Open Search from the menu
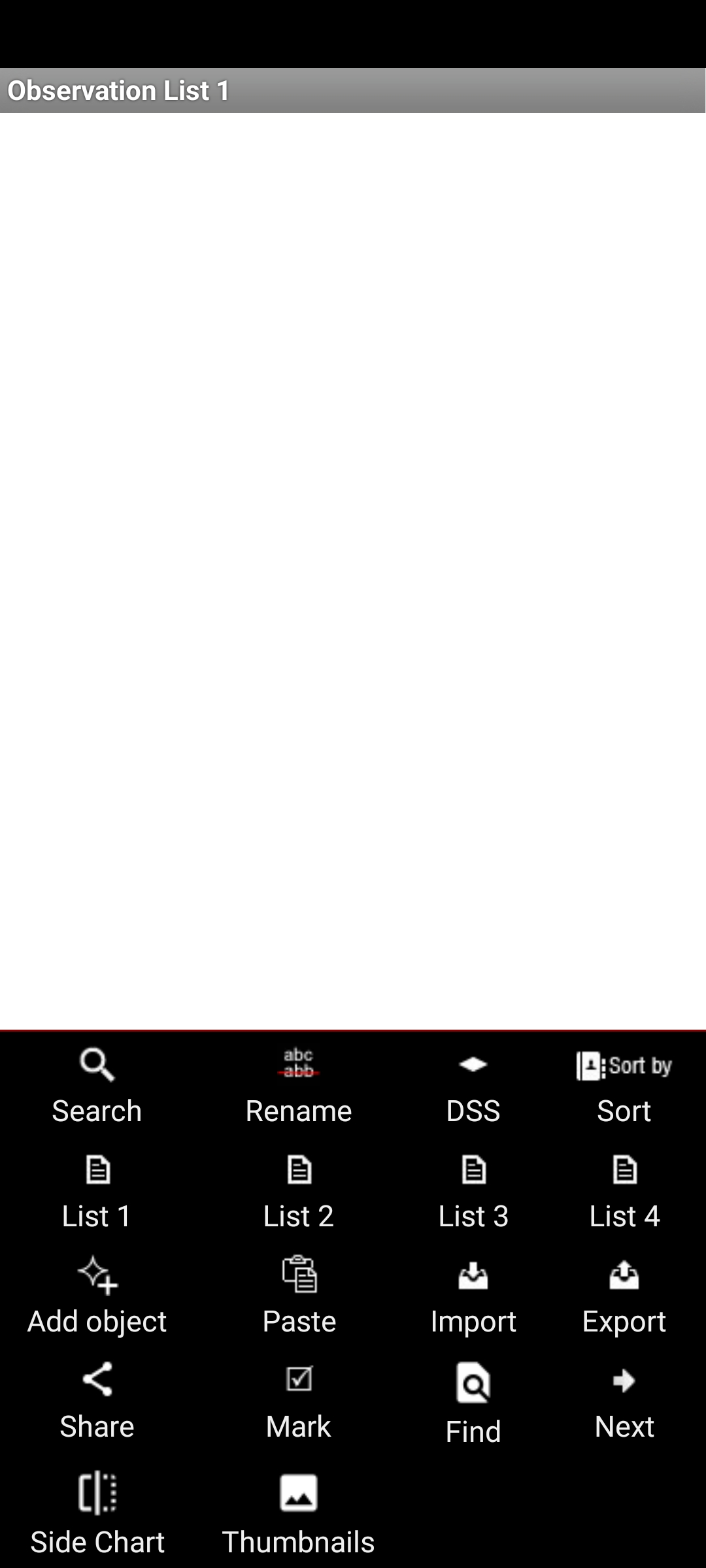This screenshot has height=1568, width=706. [97, 1085]
